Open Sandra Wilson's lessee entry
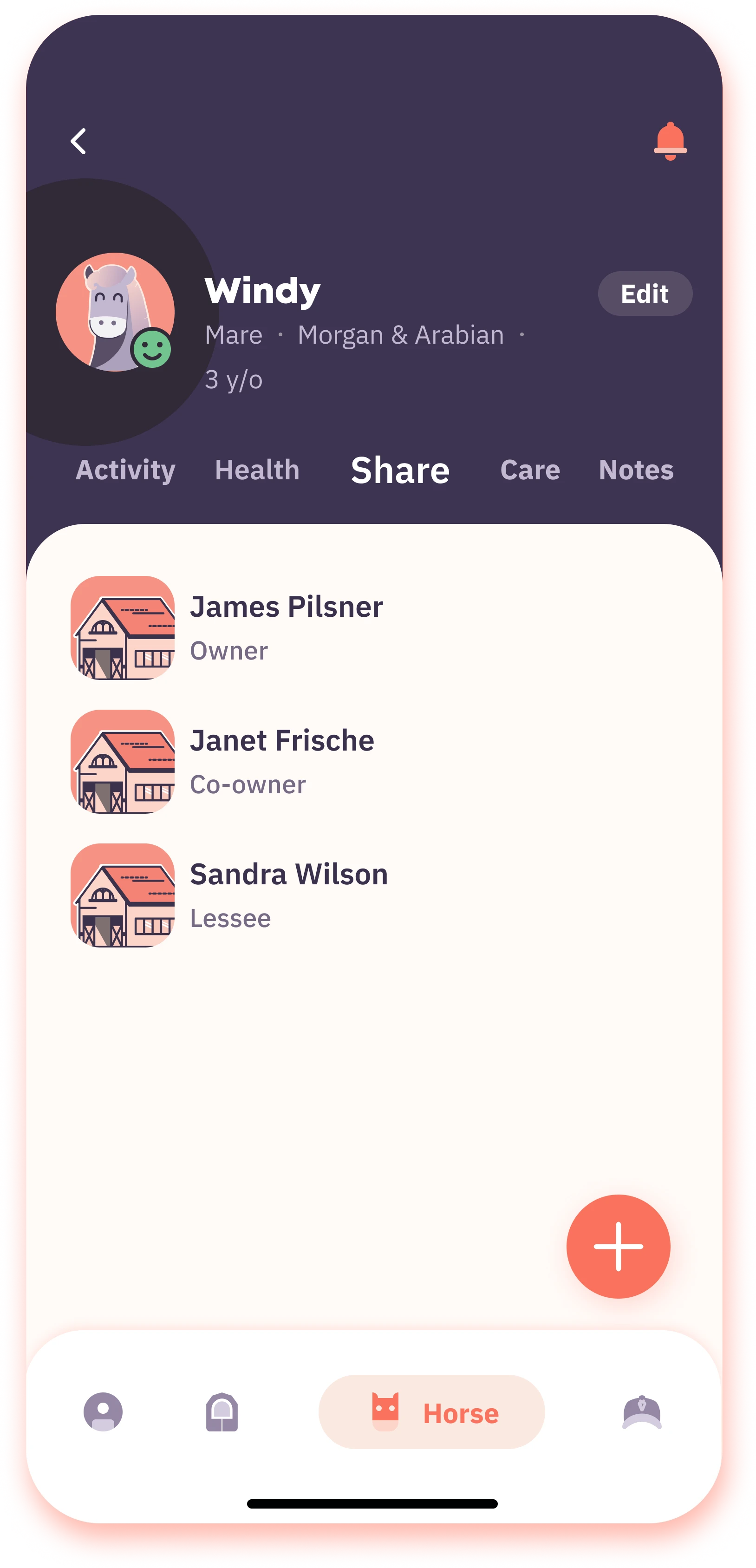The height and width of the screenshot is (1568, 756). tap(288, 895)
